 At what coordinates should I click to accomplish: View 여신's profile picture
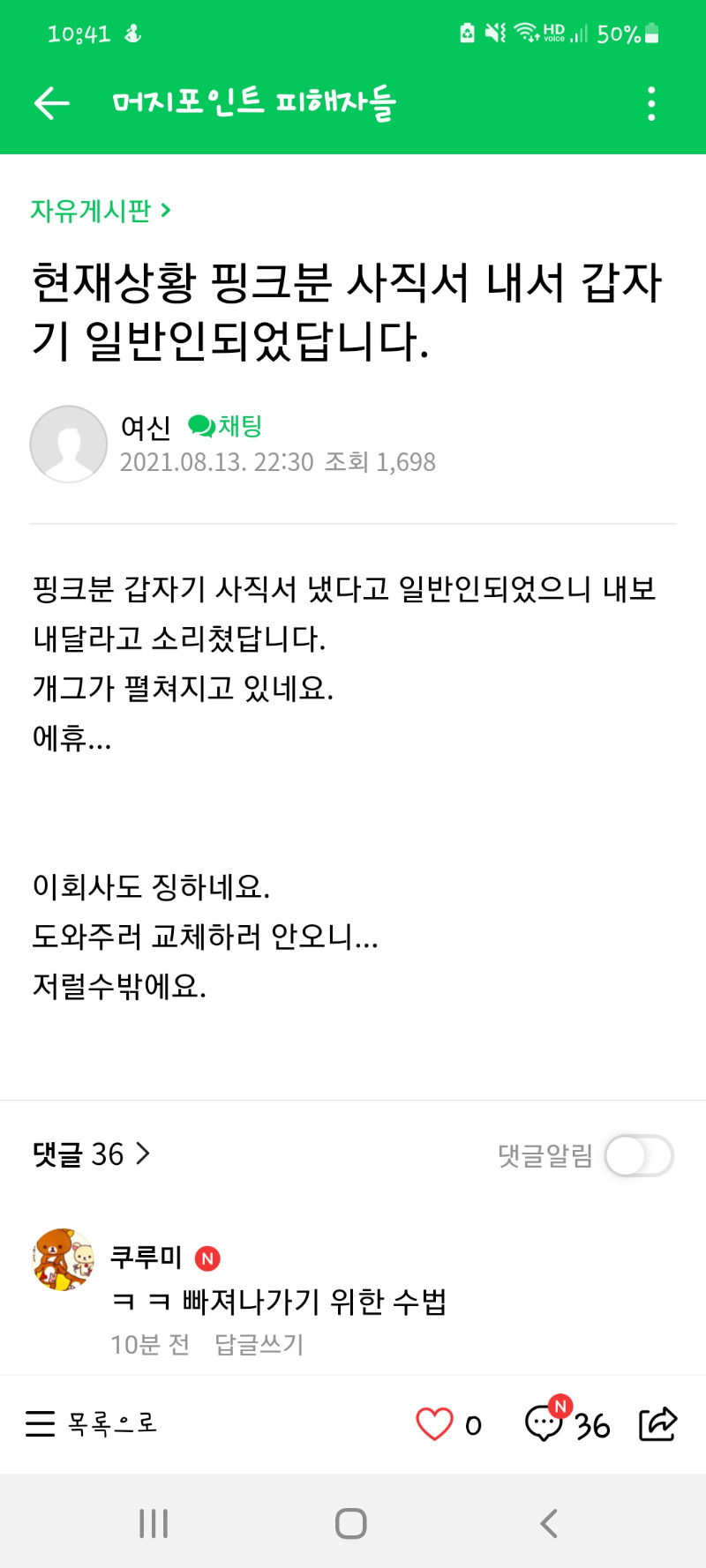point(69,444)
